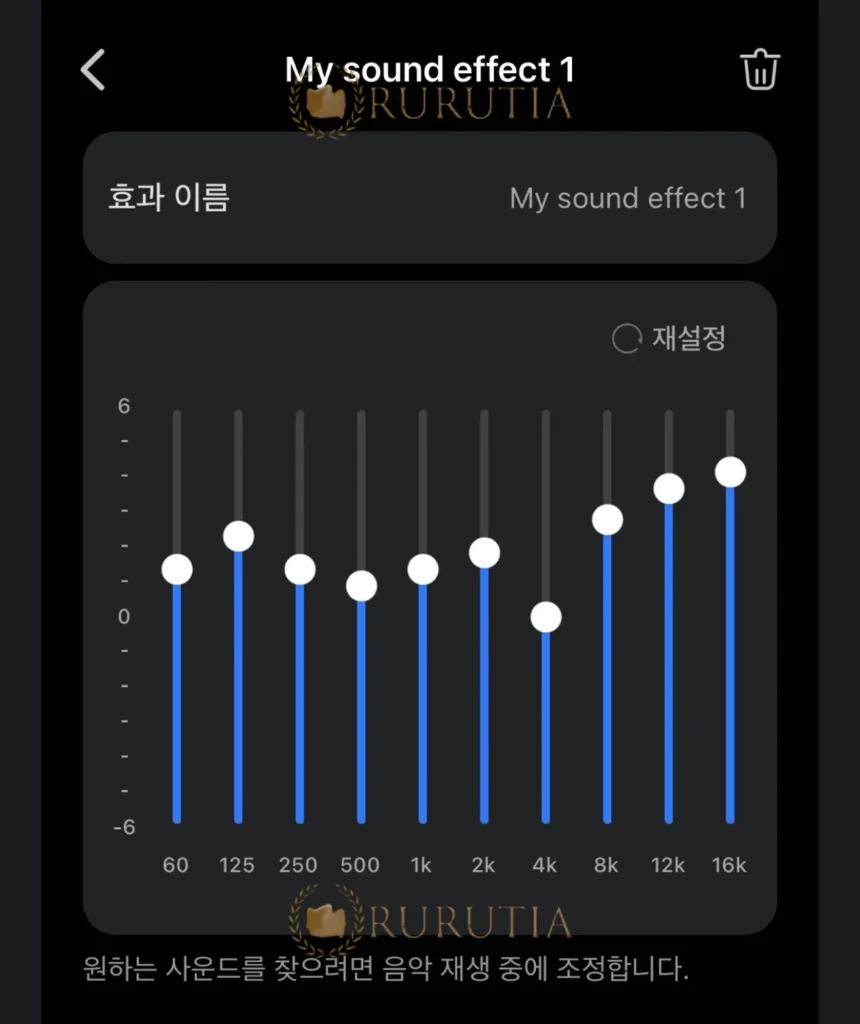Tap 재설정 to reset equalizer
The height and width of the screenshot is (1024, 860).
point(669,338)
